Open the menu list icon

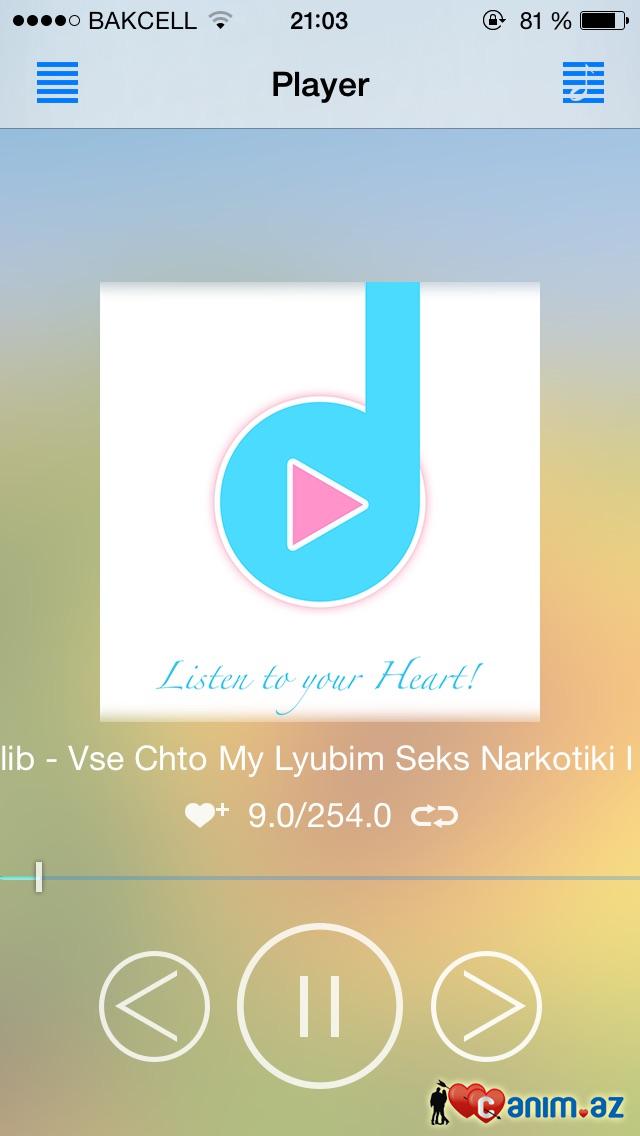[x=57, y=83]
